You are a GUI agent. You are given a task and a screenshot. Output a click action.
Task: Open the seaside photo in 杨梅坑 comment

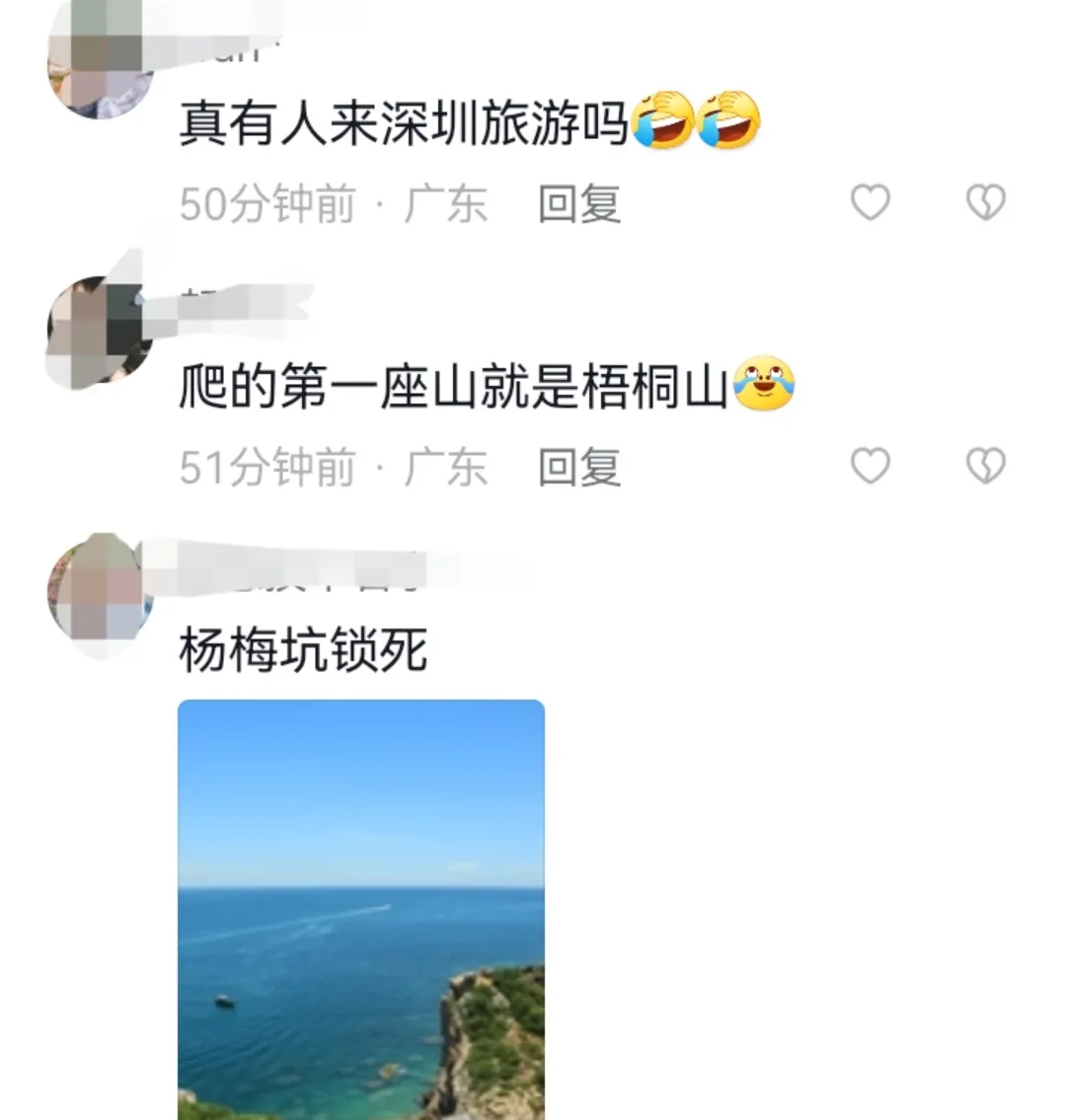pos(360,908)
